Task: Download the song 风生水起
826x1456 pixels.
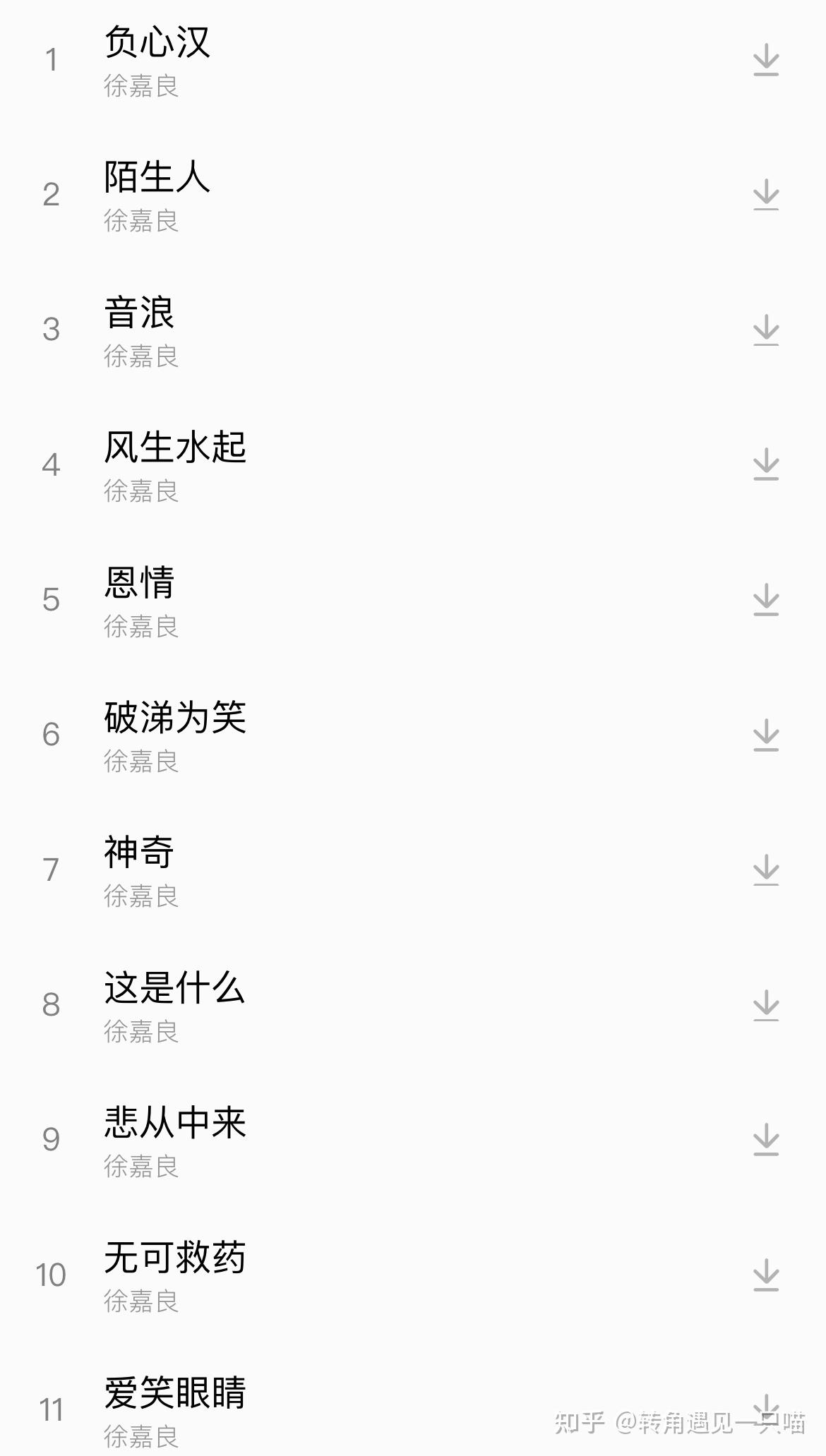Action: tap(765, 465)
